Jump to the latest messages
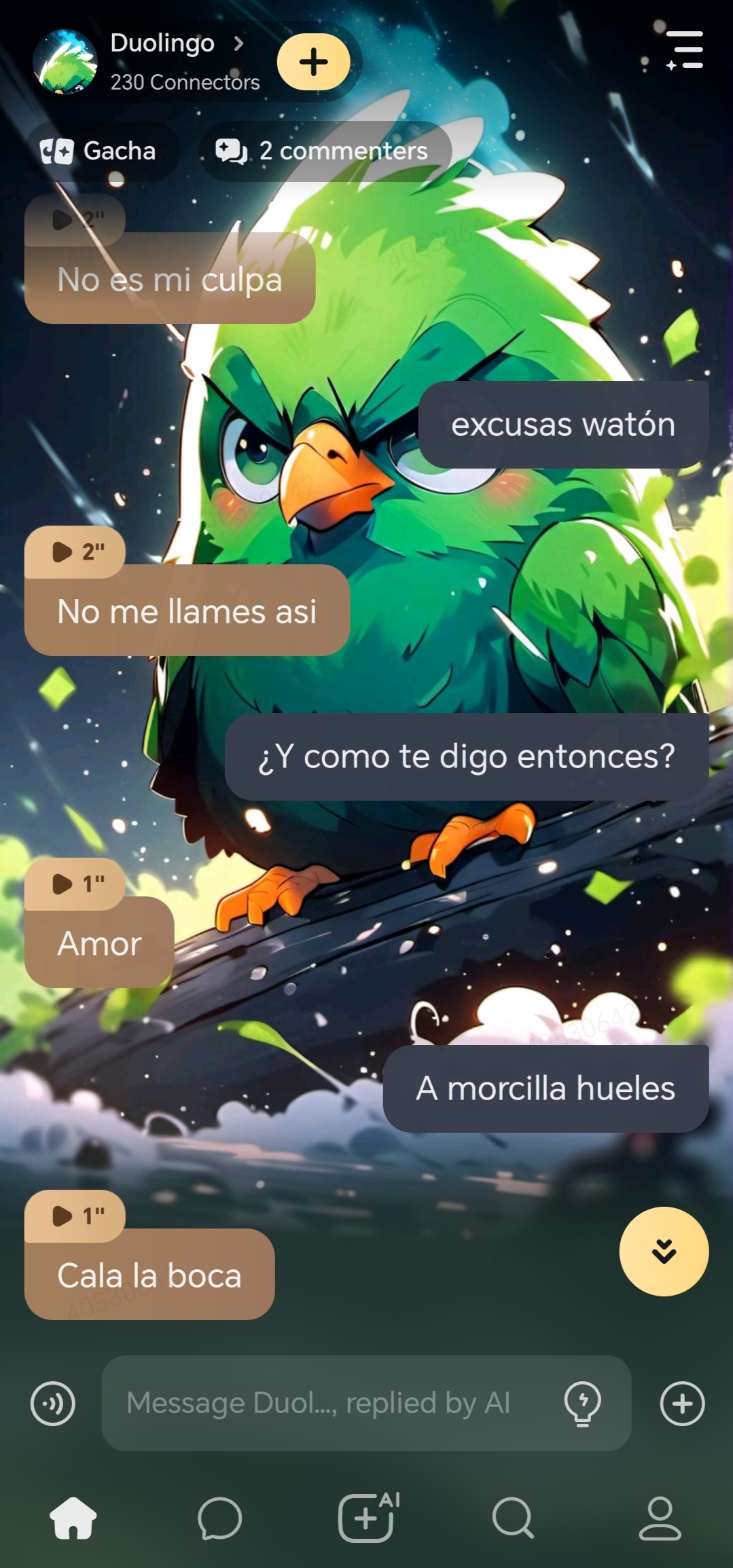This screenshot has width=733, height=1568. [663, 1251]
